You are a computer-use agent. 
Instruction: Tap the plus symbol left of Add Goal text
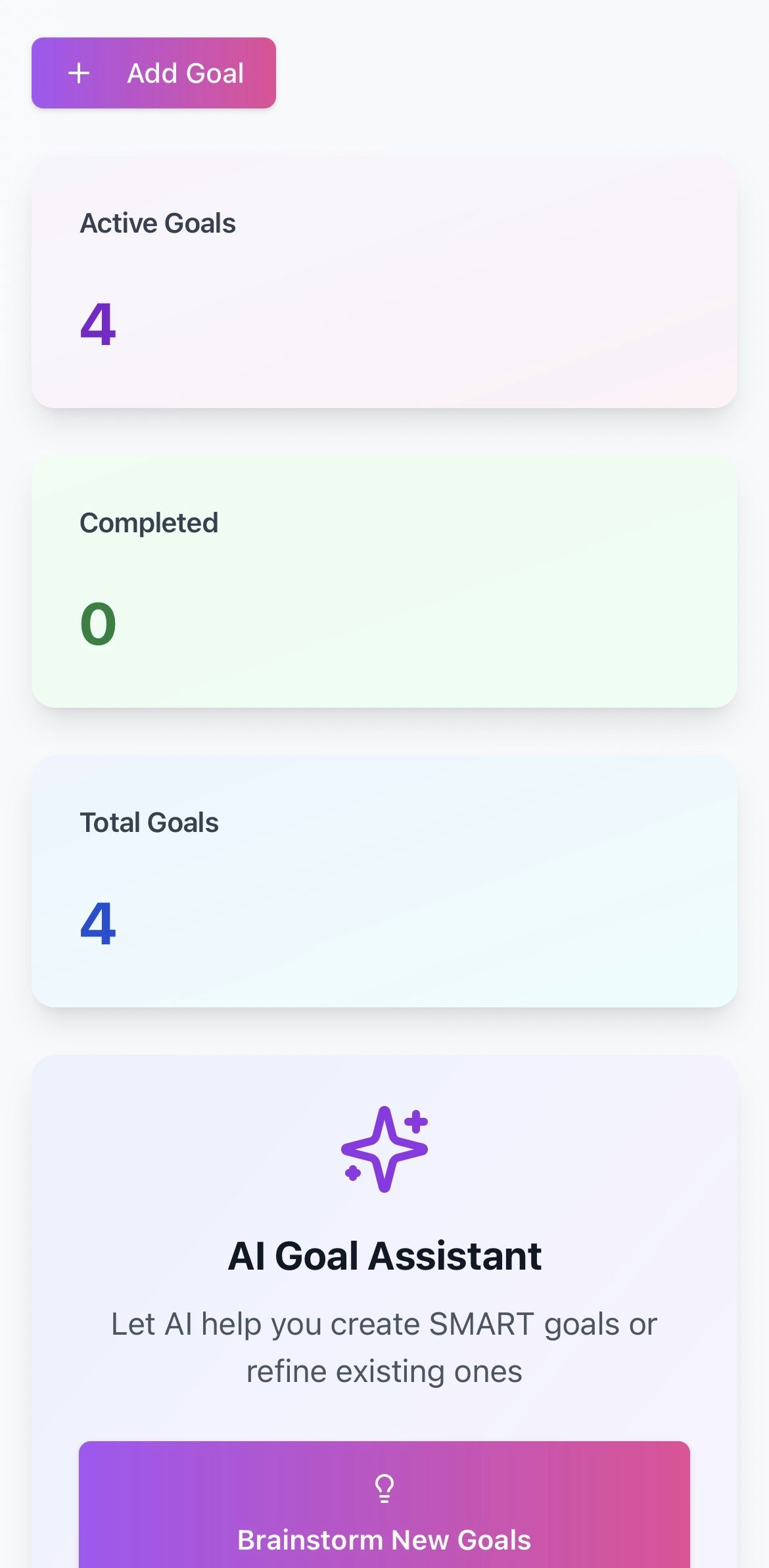(x=78, y=73)
